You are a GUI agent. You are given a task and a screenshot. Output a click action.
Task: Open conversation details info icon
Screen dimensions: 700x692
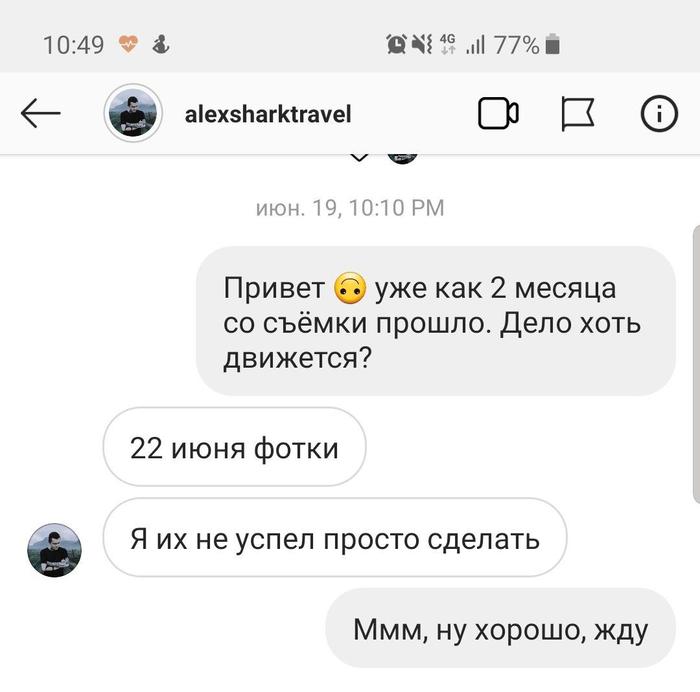(x=658, y=114)
